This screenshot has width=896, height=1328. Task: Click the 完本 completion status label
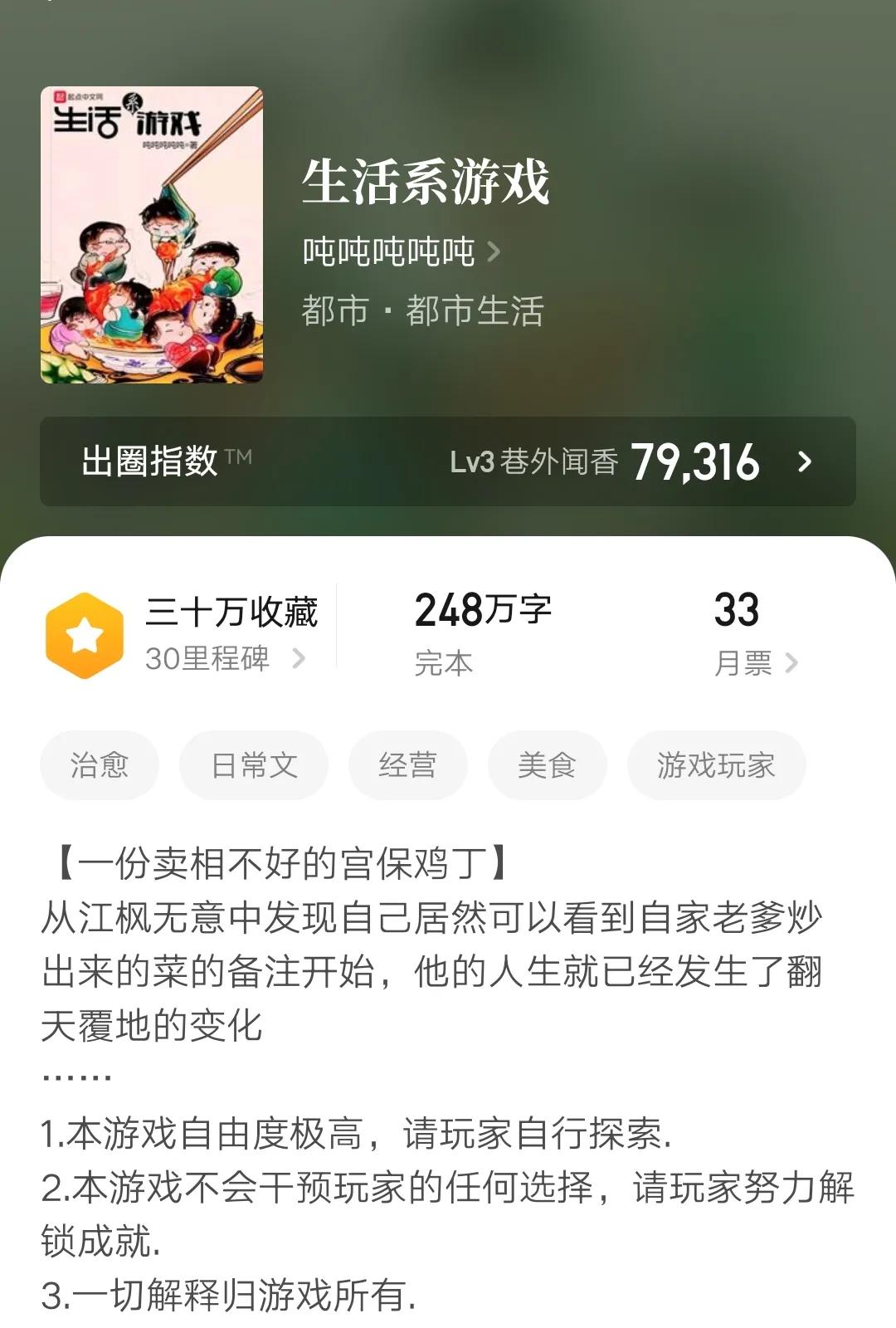point(445,662)
